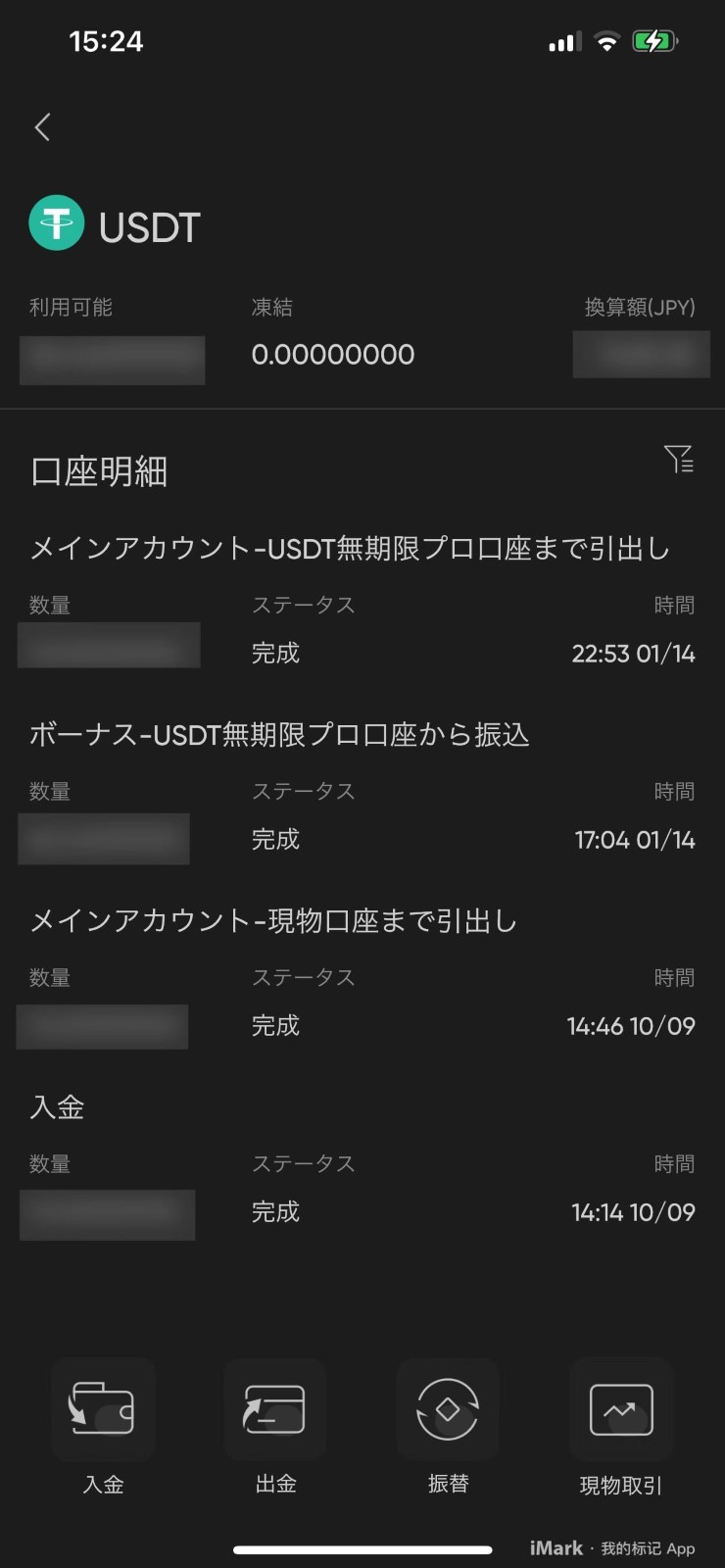725x1568 pixels.
Task: Go back using the top-left arrow
Action: click(42, 126)
